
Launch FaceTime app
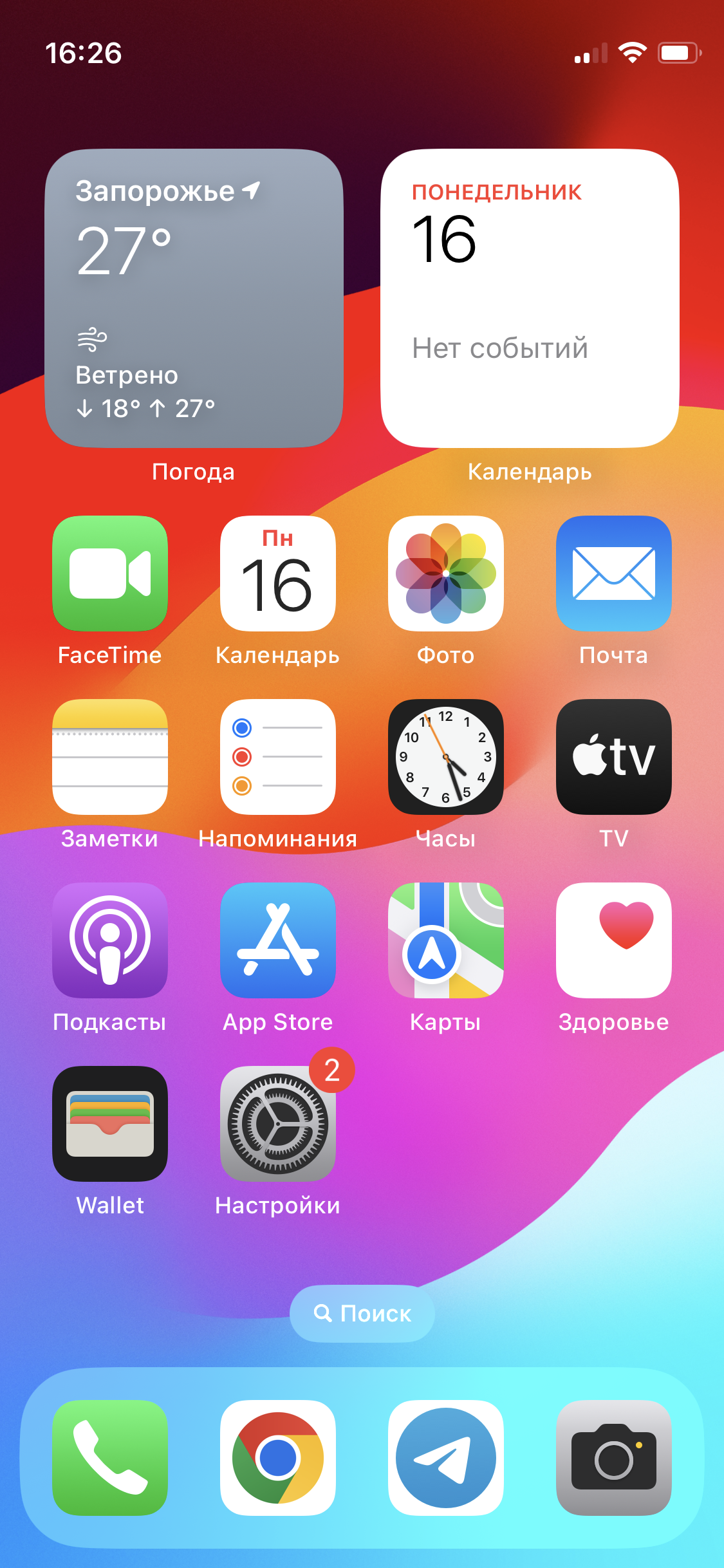click(x=110, y=573)
